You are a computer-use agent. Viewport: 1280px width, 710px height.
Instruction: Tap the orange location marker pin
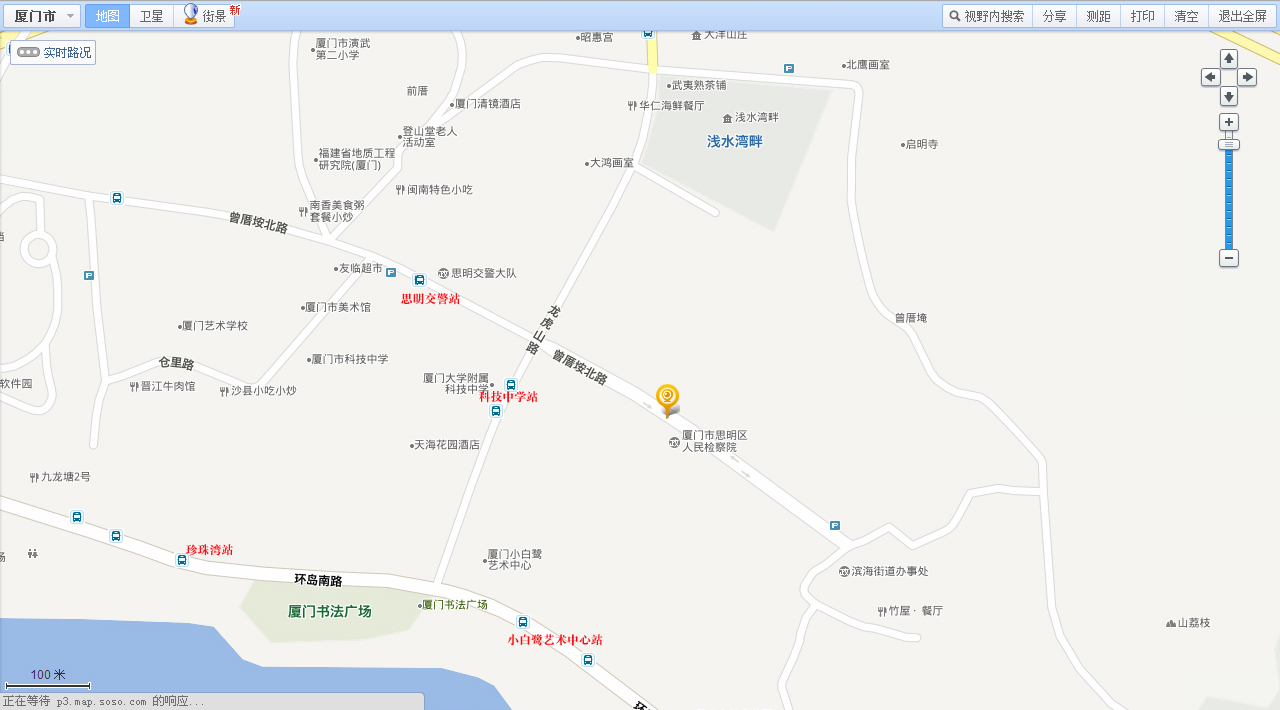(667, 398)
